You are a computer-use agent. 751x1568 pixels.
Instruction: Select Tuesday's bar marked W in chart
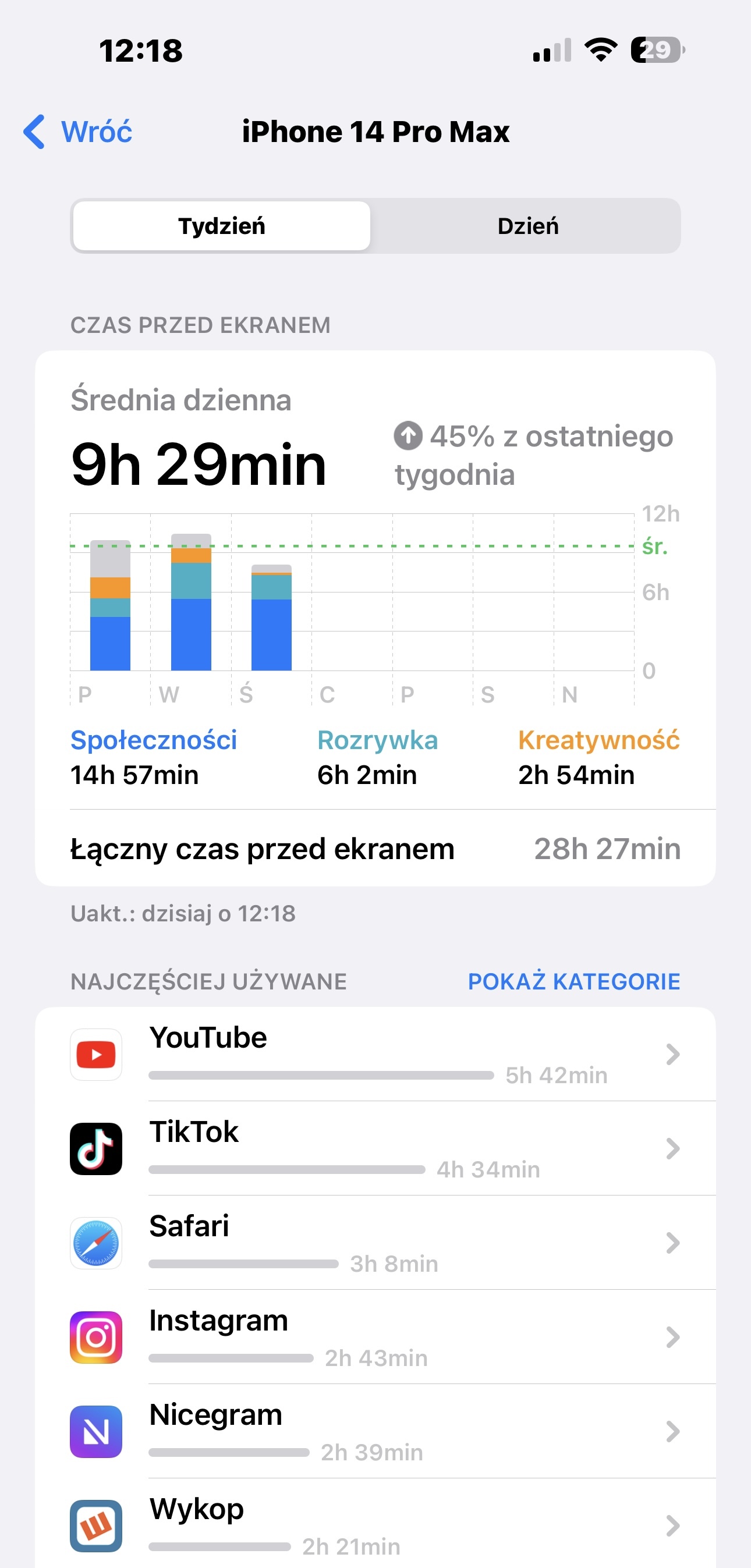coord(192,602)
